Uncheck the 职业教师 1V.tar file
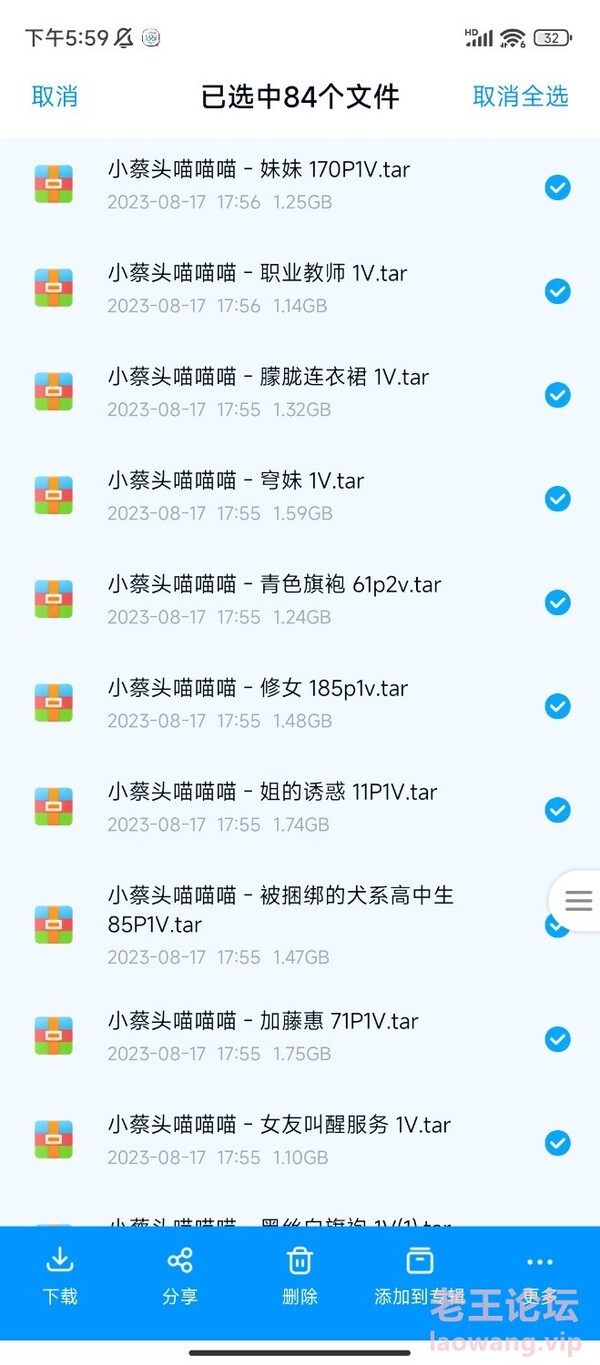 tap(557, 291)
